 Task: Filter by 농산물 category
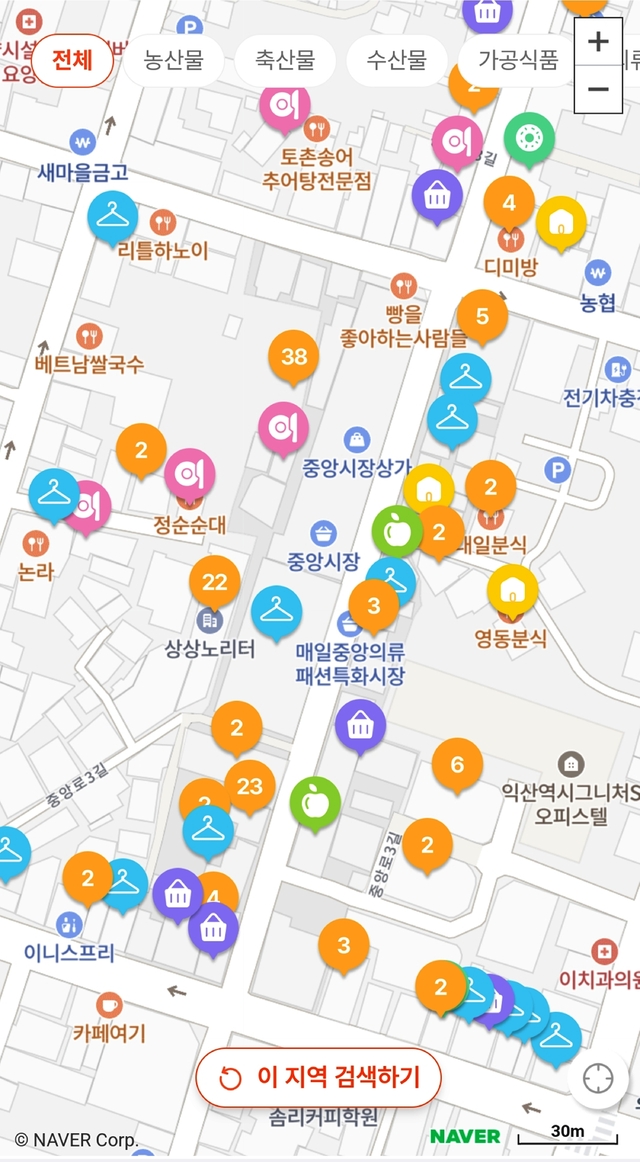tap(174, 59)
